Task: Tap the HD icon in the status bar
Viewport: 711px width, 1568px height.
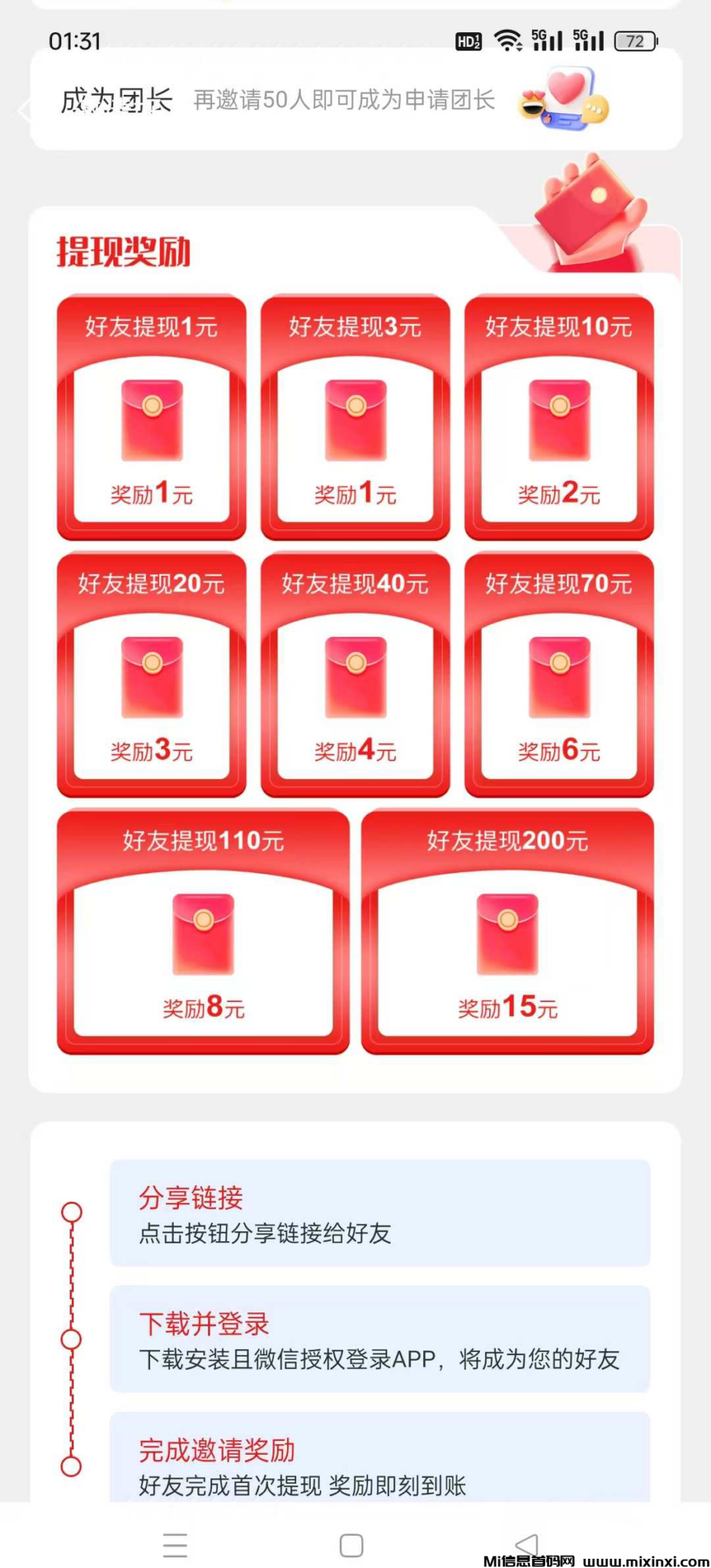Action: (x=467, y=40)
